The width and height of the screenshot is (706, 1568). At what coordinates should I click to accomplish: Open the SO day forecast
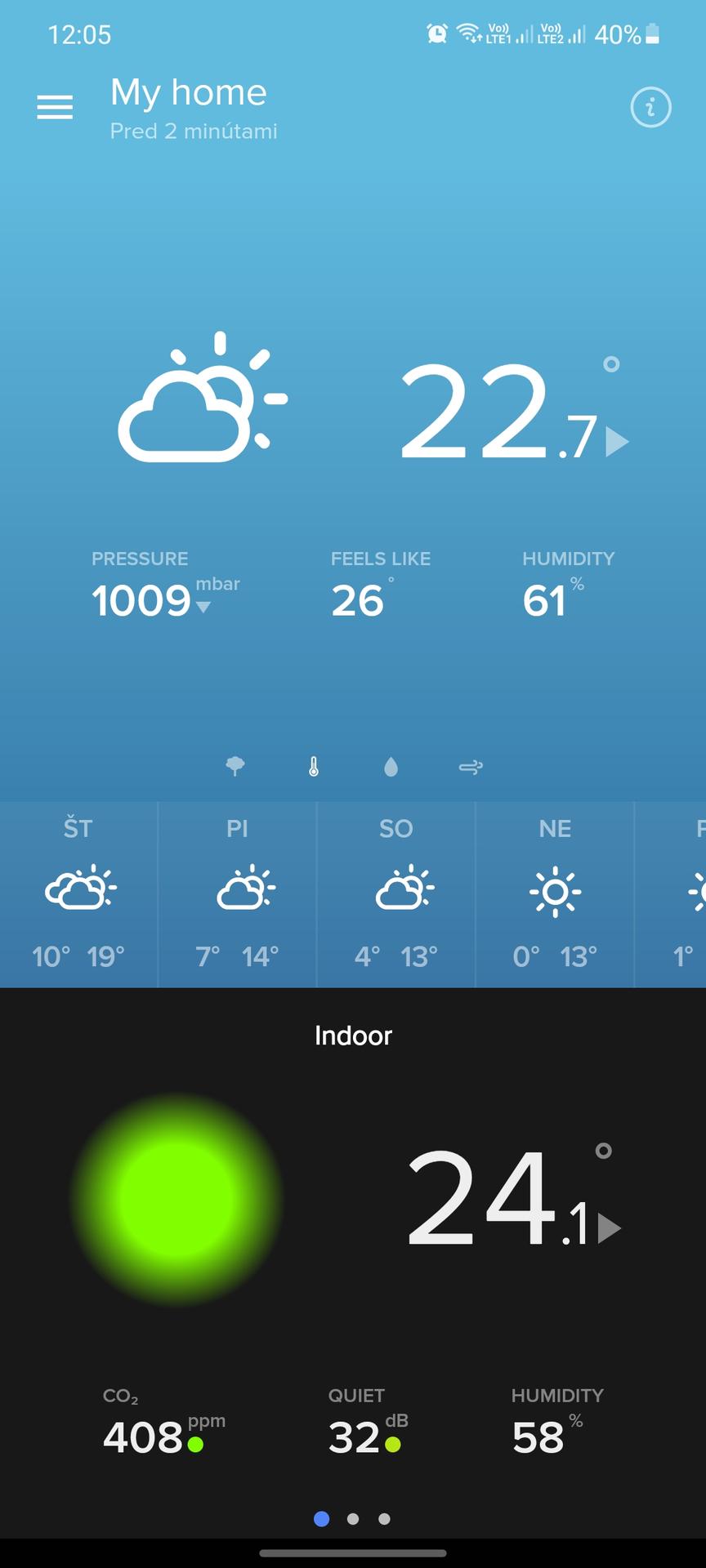(396, 894)
